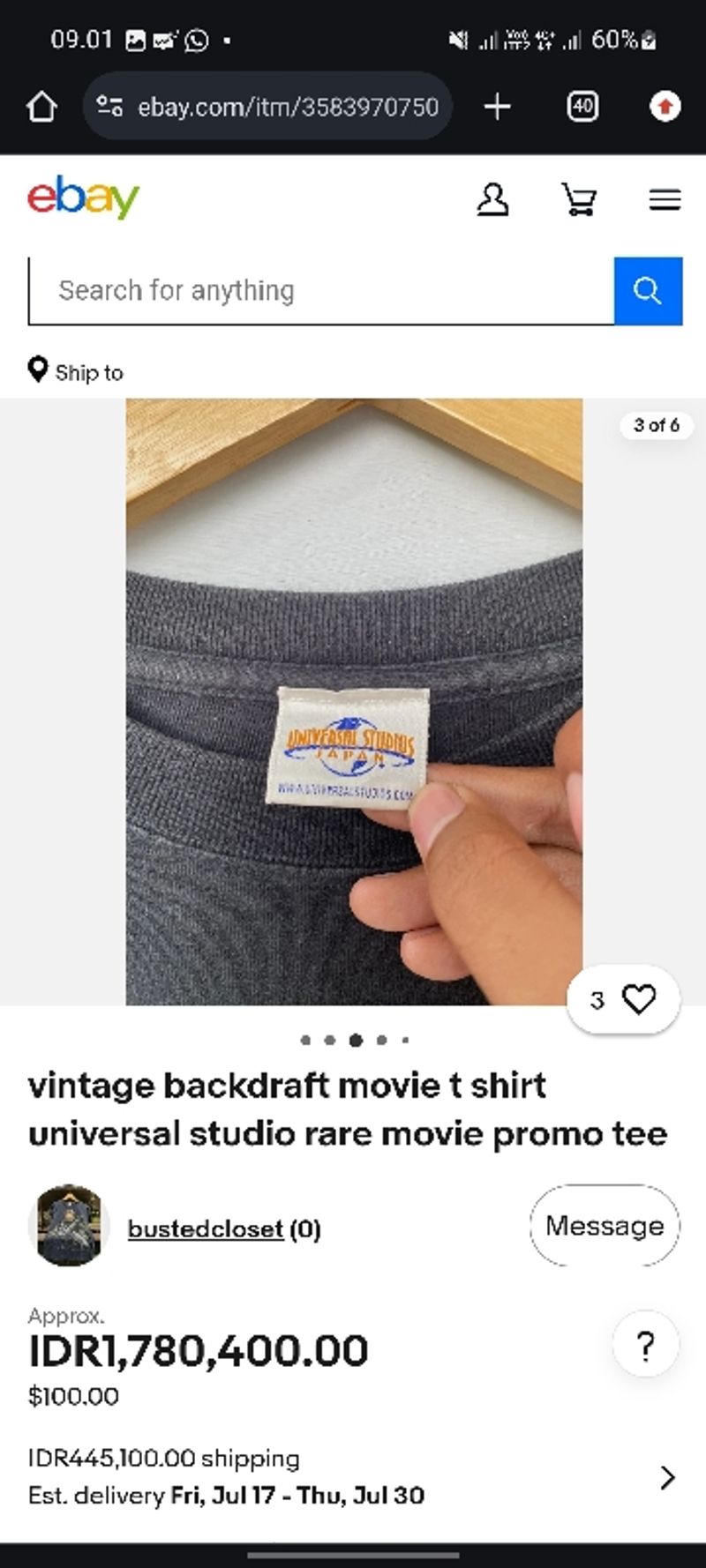706x1568 pixels.
Task: Open the seller's avatar picture
Action: [69, 1226]
